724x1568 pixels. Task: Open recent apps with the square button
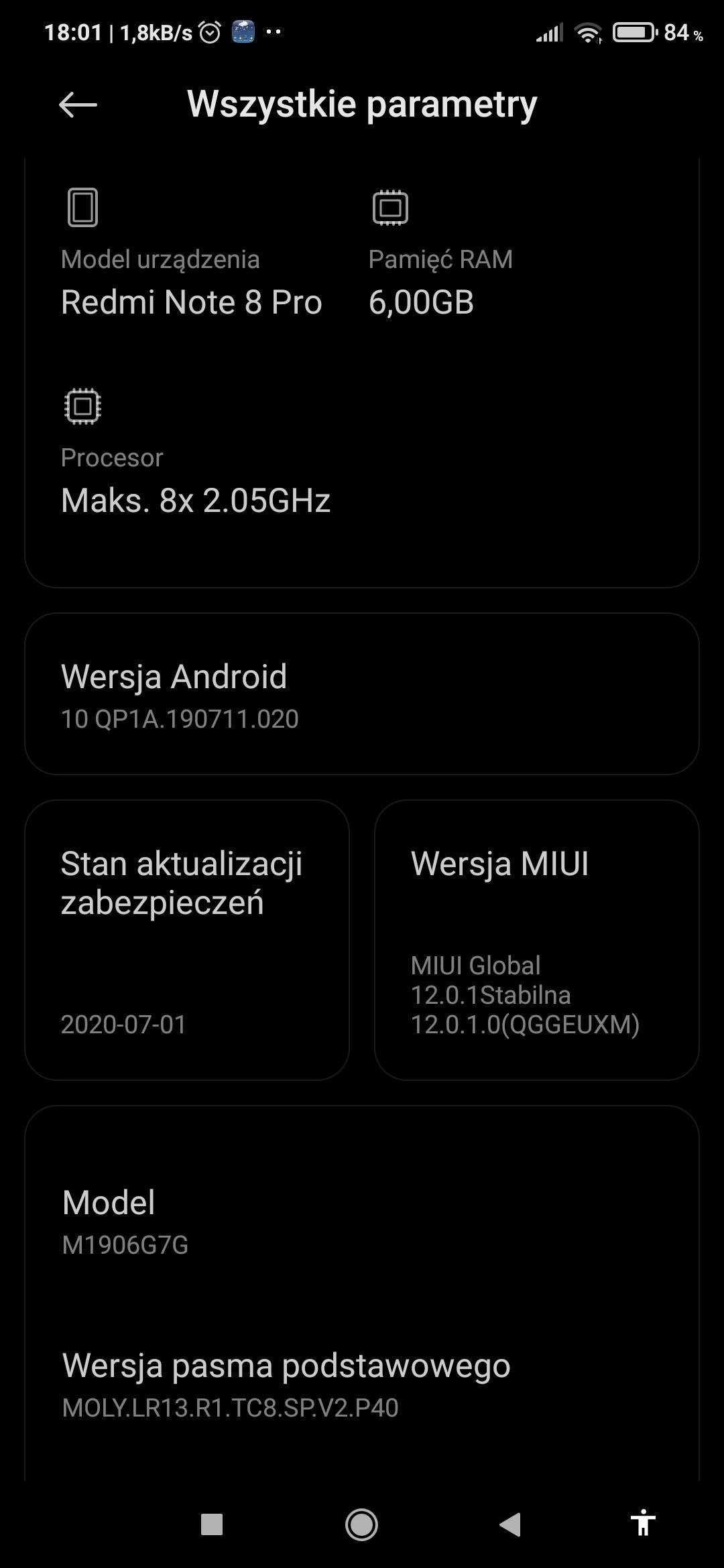click(212, 1524)
